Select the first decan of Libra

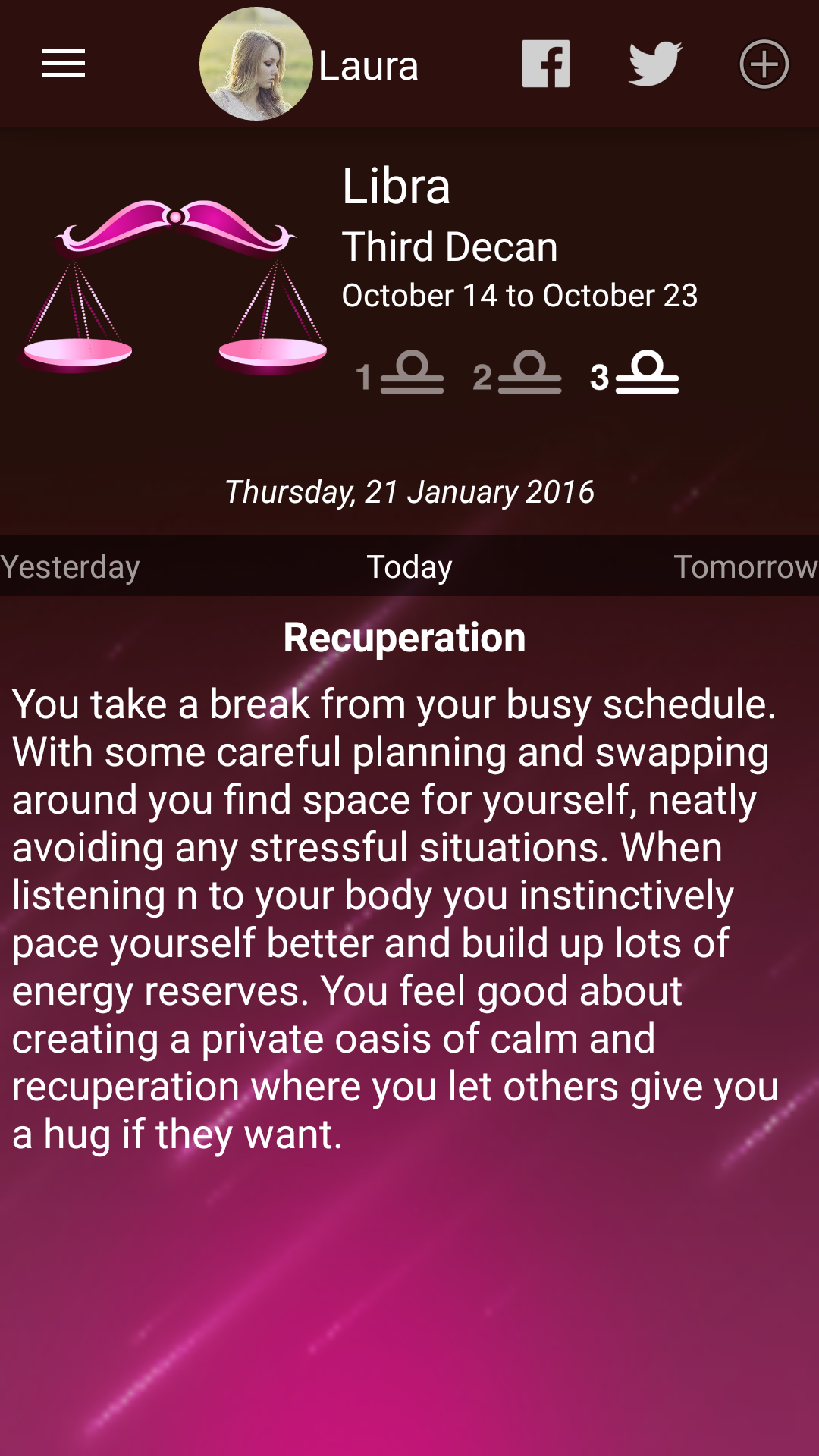pos(400,374)
